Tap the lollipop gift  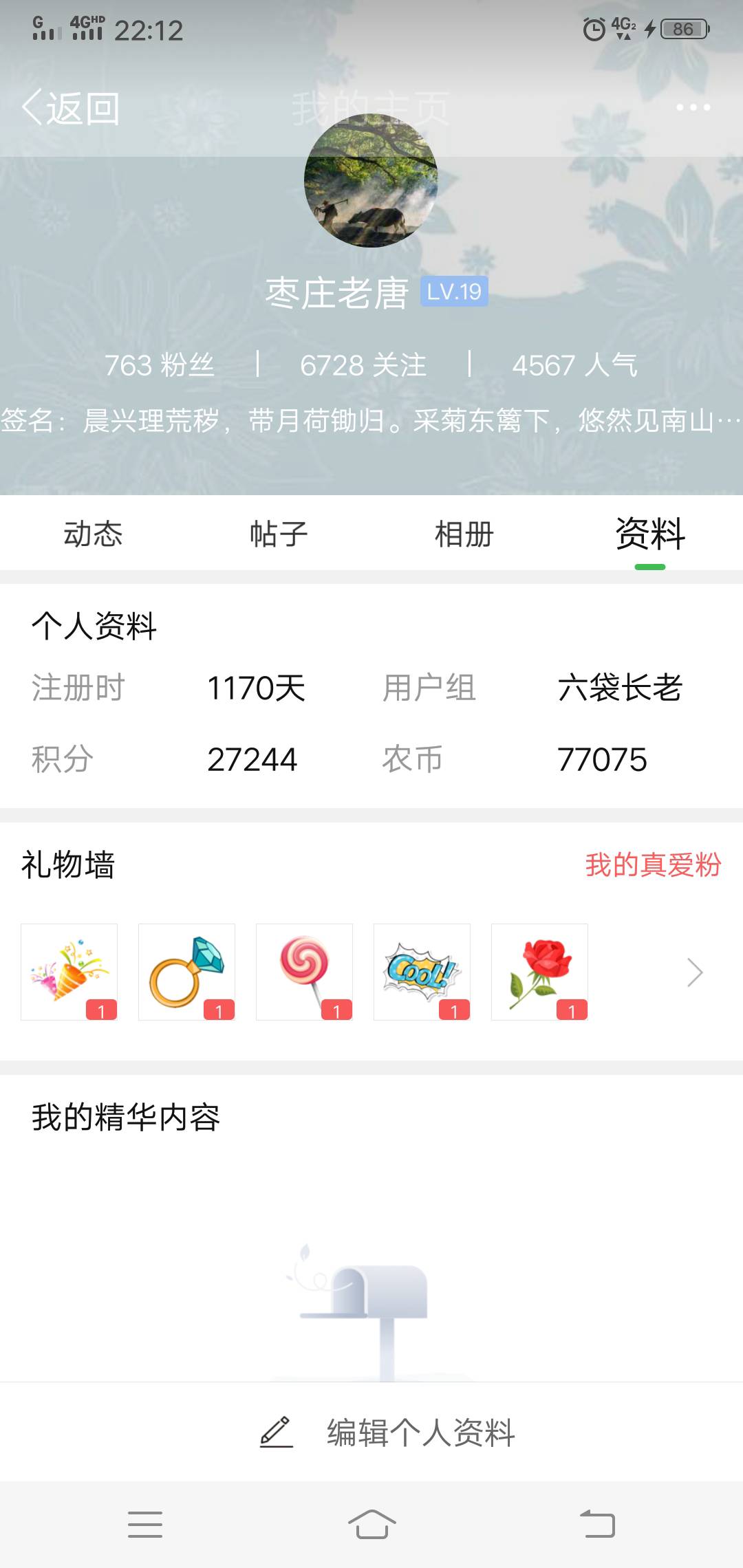[x=304, y=972]
